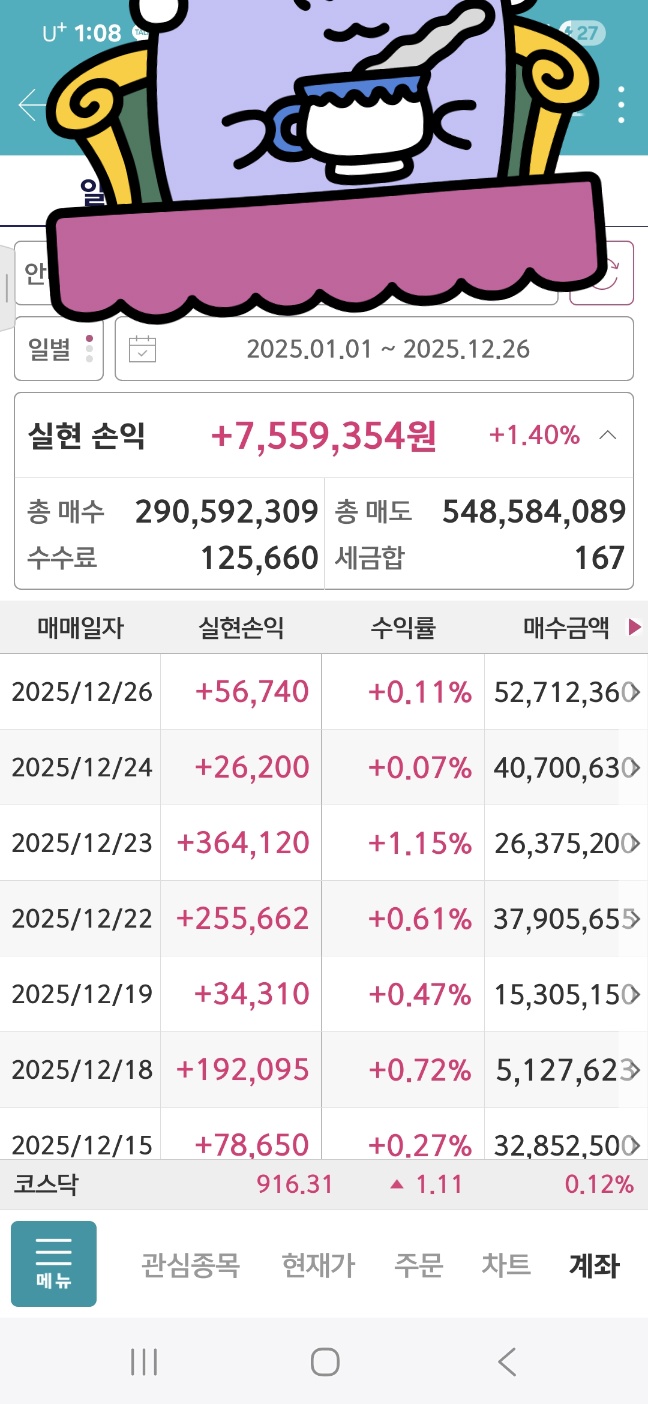This screenshot has height=1404, width=648.
Task: Open the 코스닥 index ticker bar
Action: [324, 1185]
